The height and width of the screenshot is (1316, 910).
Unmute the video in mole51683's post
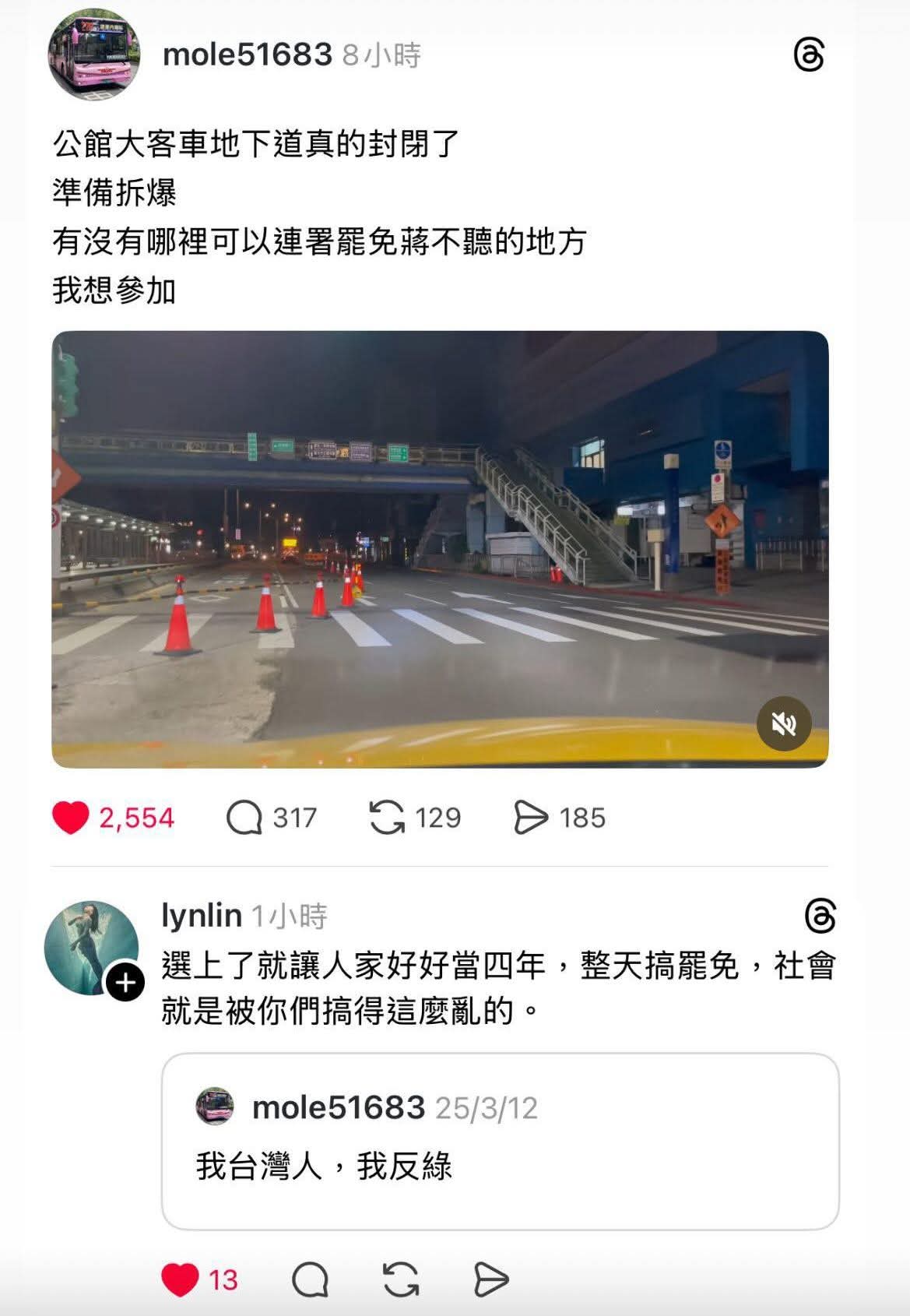pyautogui.click(x=783, y=724)
